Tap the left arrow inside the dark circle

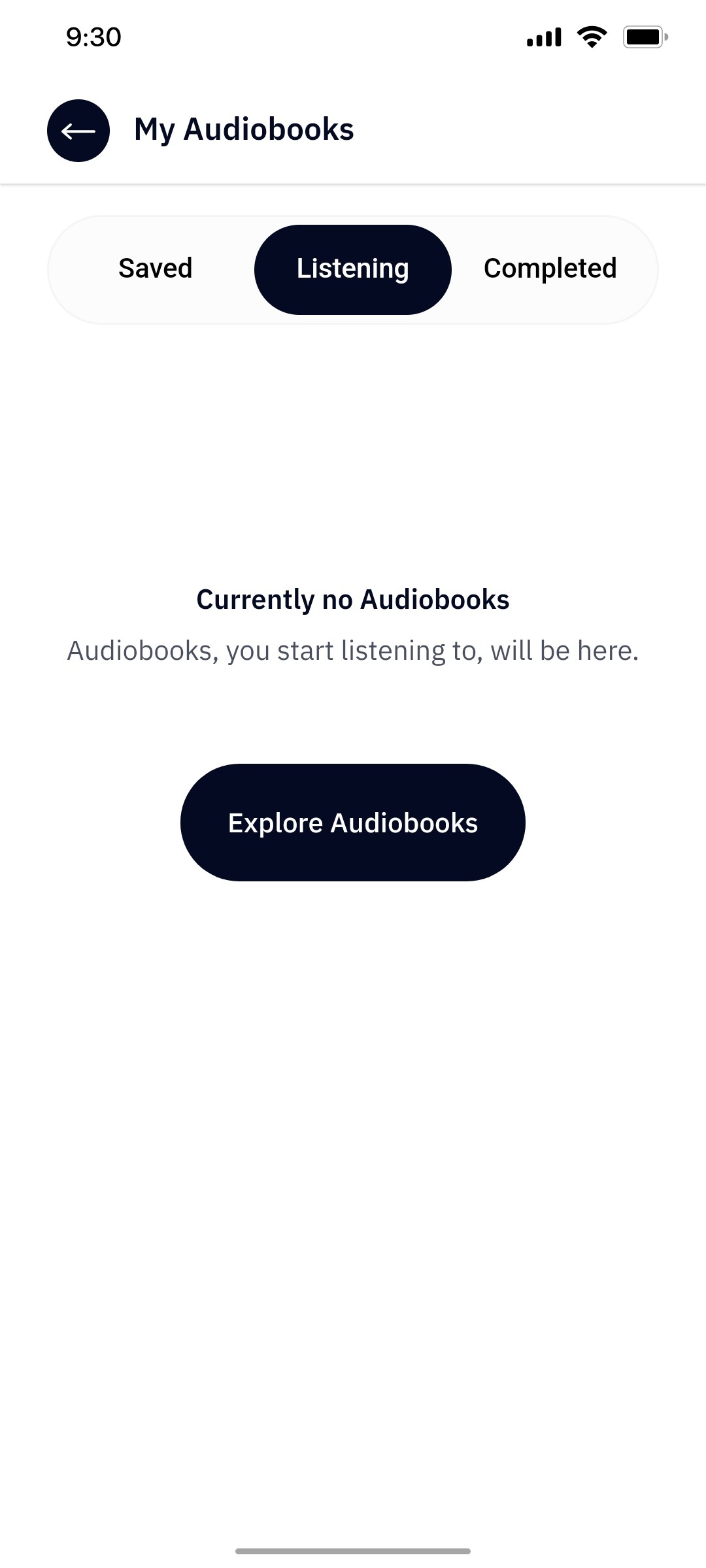coord(78,131)
